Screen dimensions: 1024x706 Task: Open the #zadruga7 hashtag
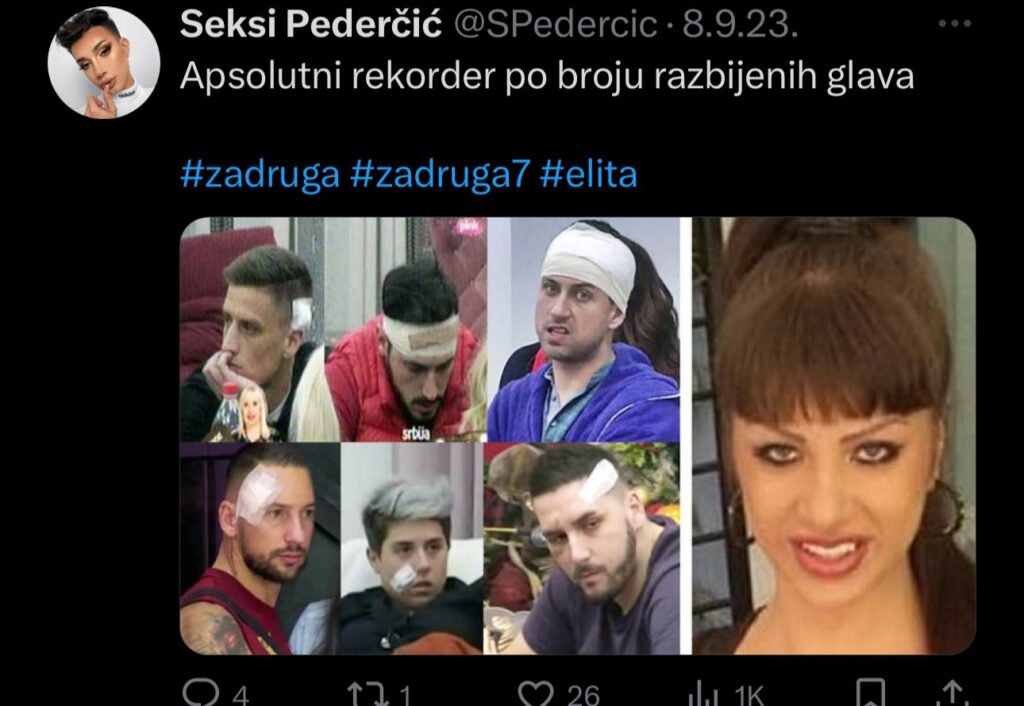[438, 175]
